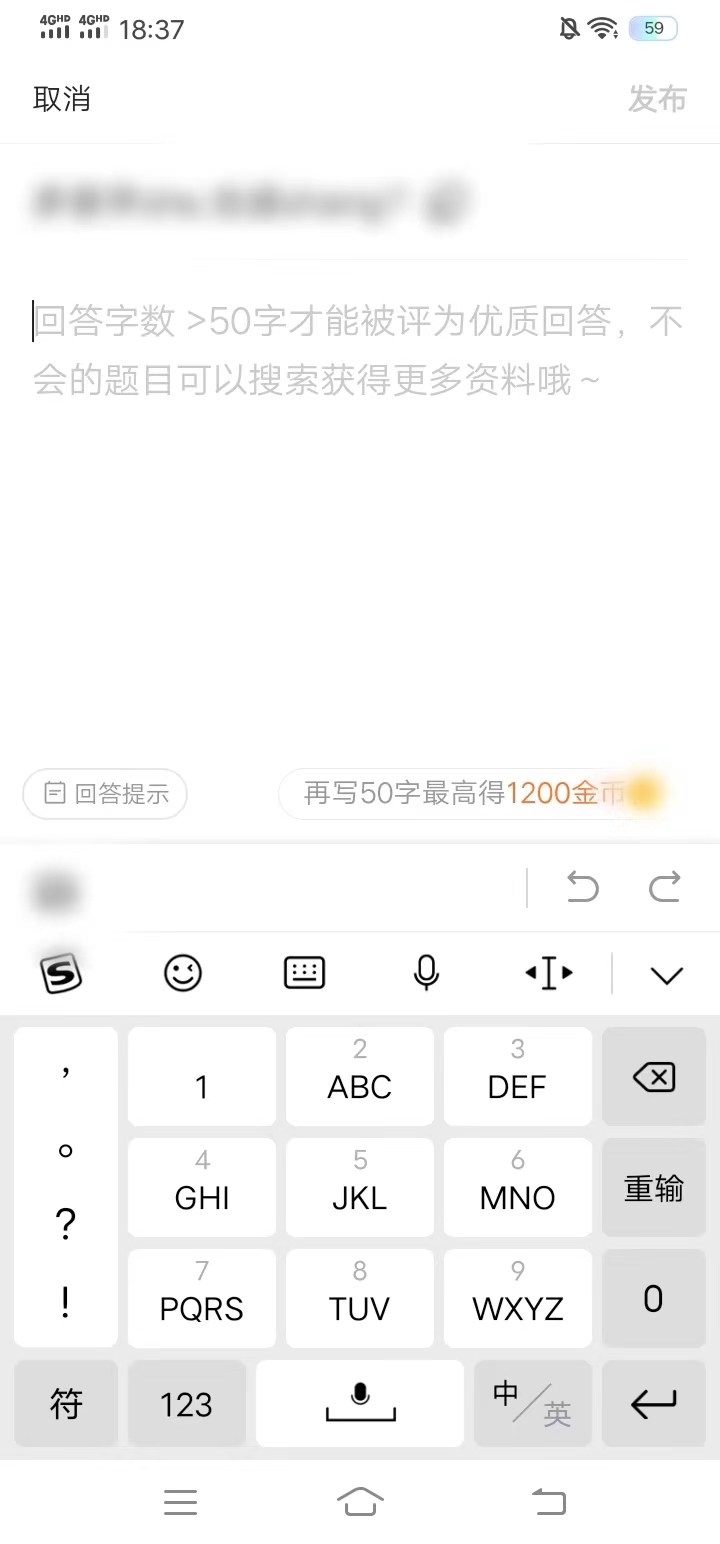Open the emoji picker on the keyboard
Screen dimensions: 720x1544
click(x=182, y=973)
